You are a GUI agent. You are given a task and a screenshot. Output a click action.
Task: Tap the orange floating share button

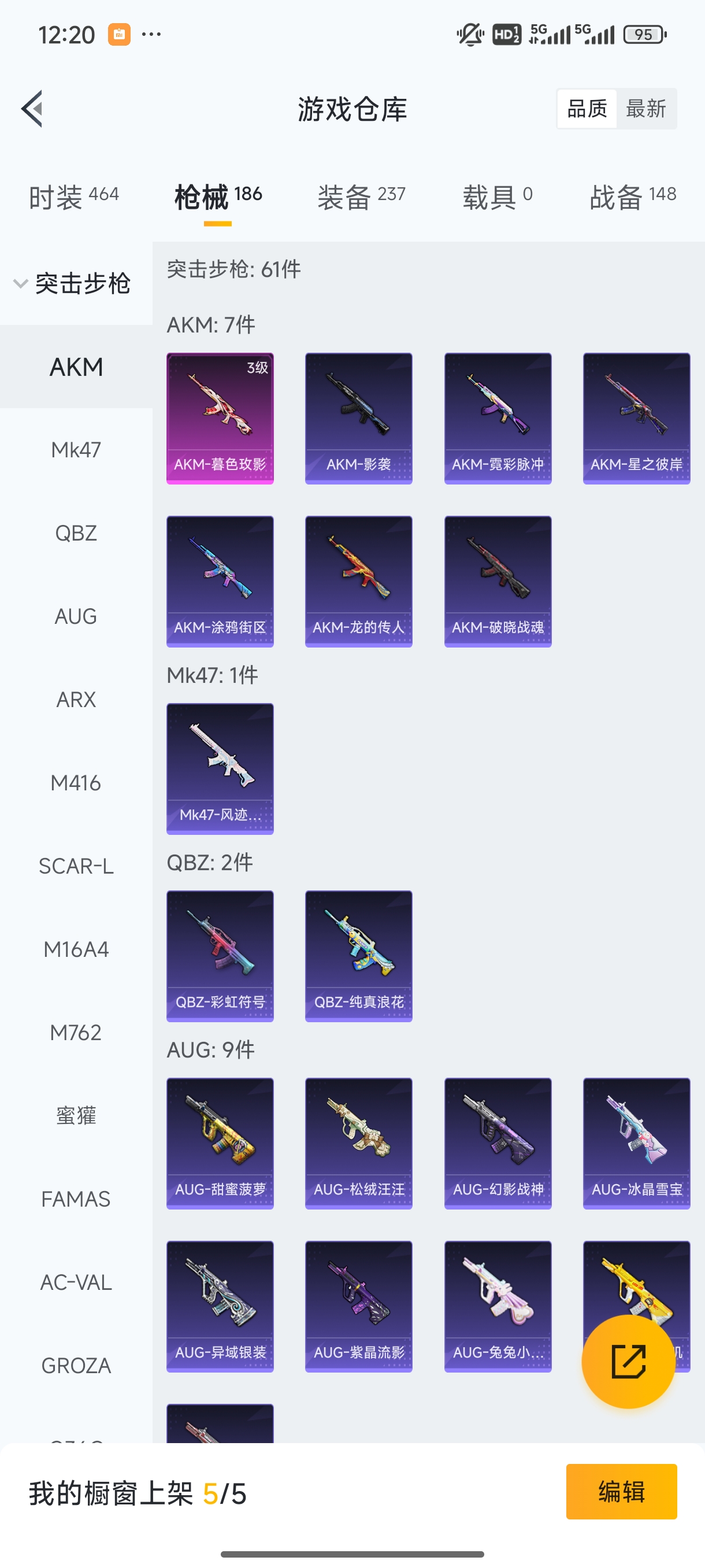tap(628, 1361)
